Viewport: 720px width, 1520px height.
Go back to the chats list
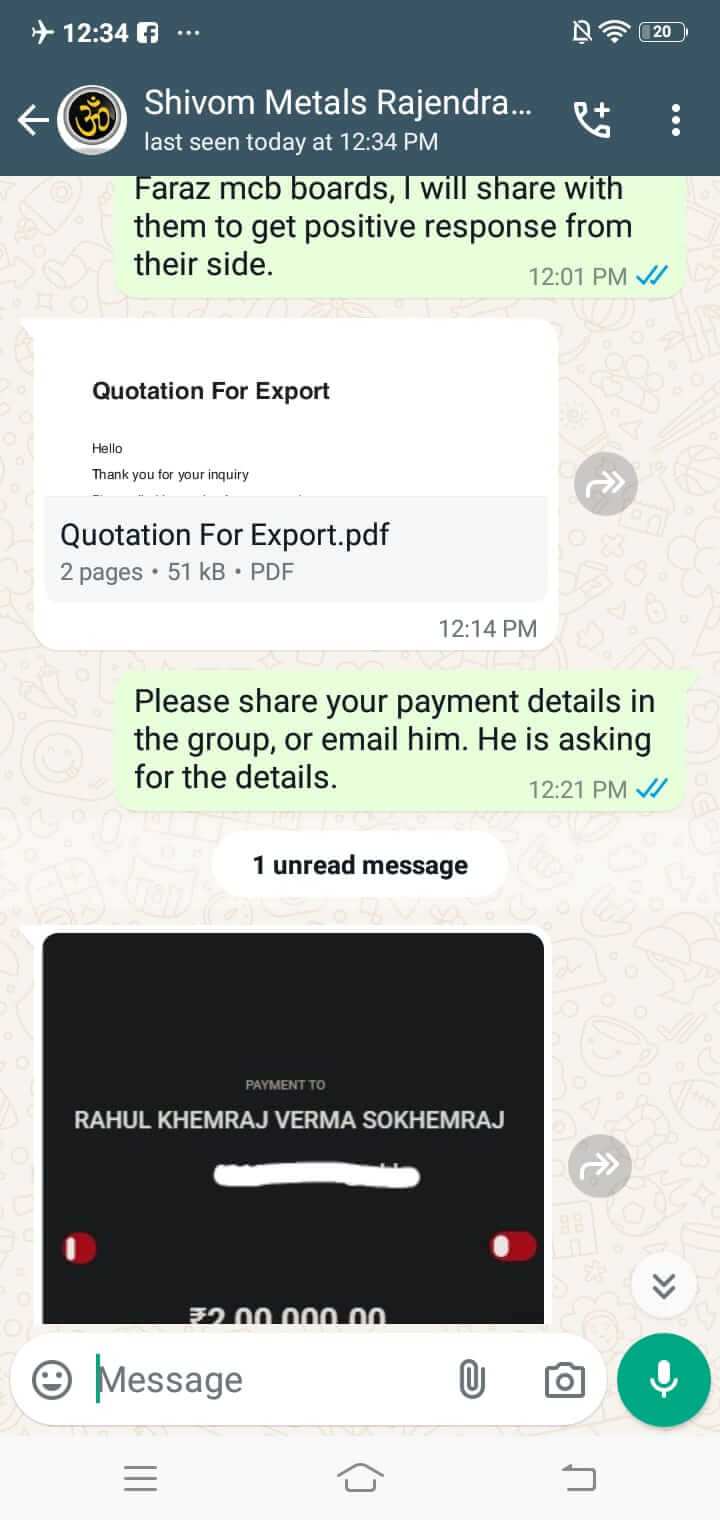pos(33,121)
